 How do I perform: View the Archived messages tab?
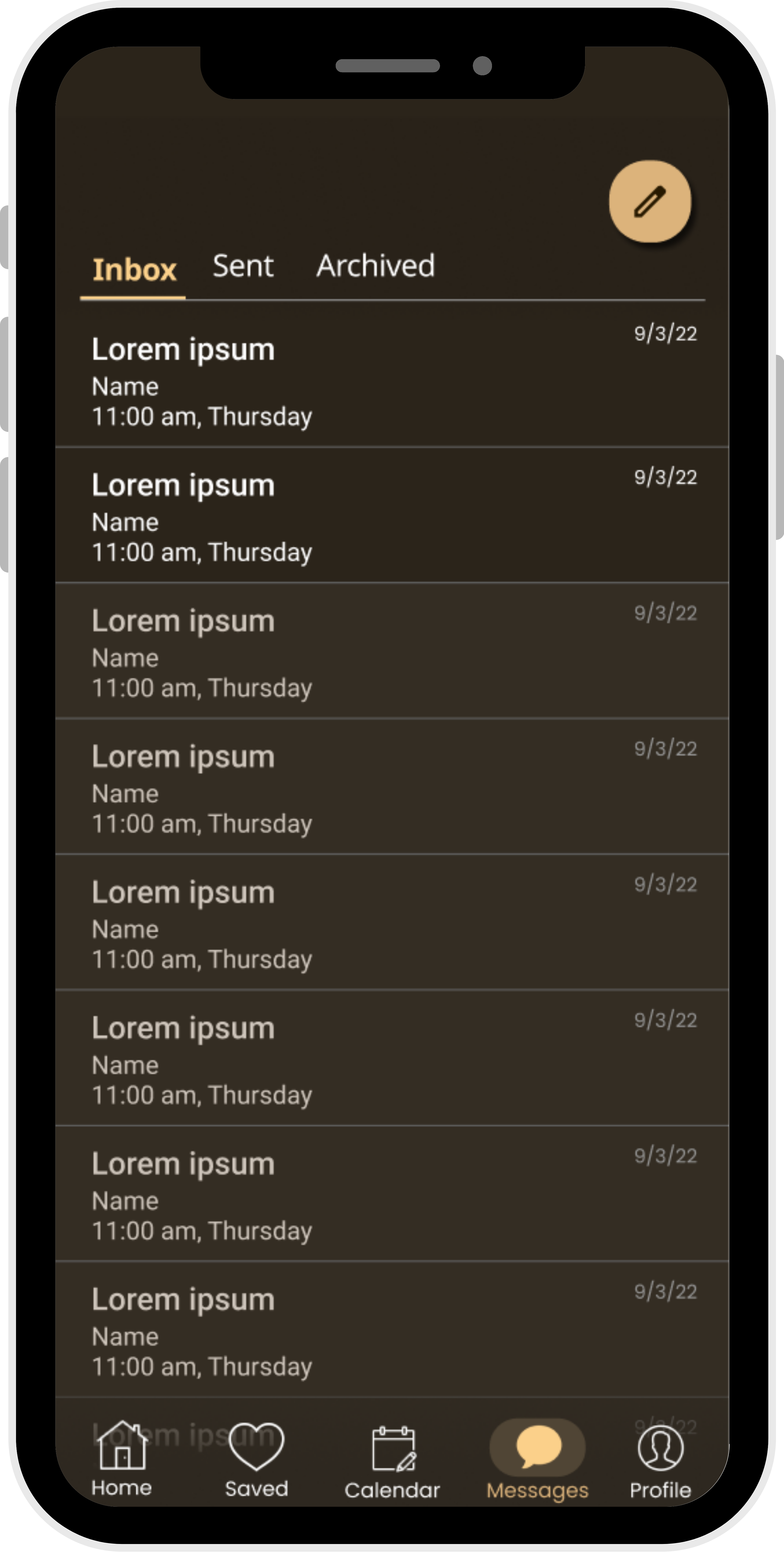[x=375, y=266]
